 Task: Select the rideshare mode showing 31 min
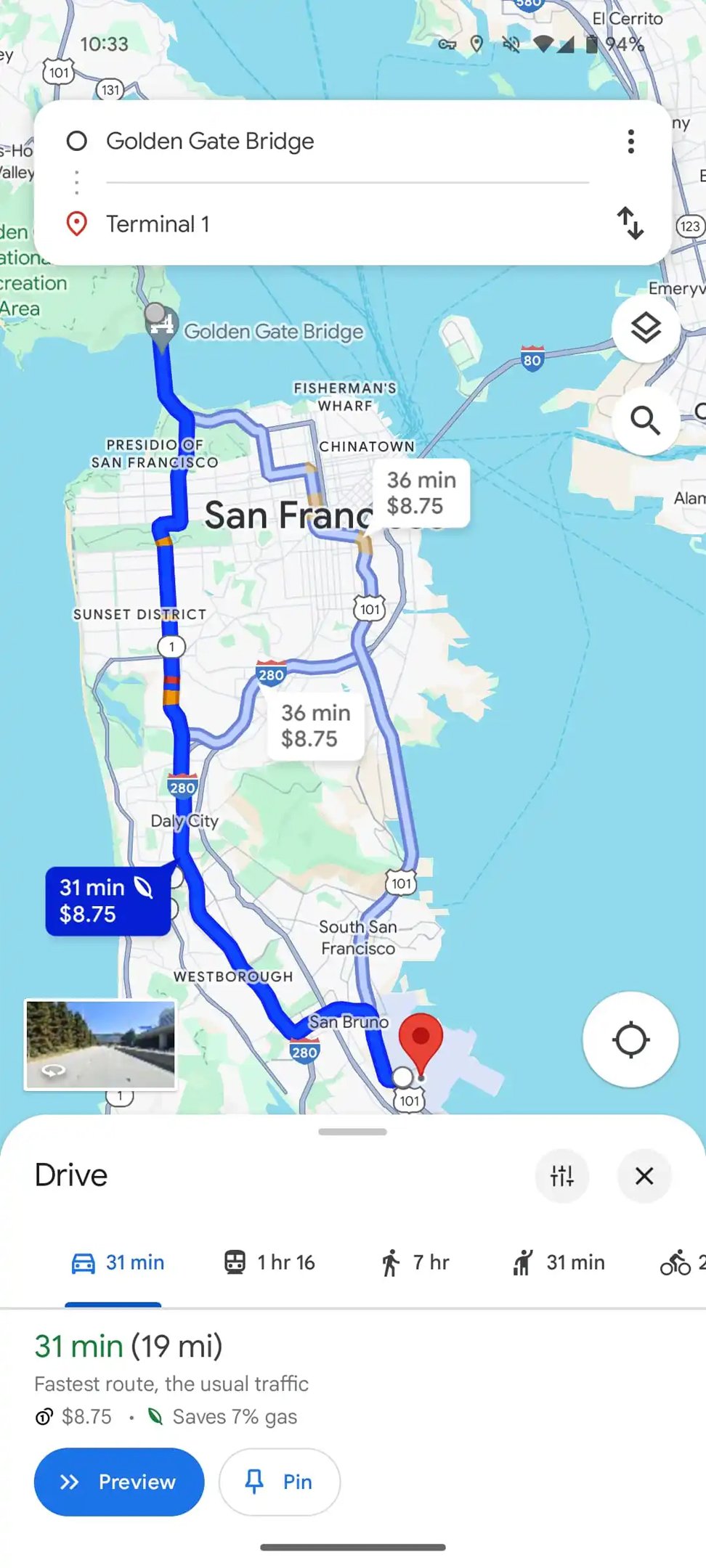[557, 1262]
